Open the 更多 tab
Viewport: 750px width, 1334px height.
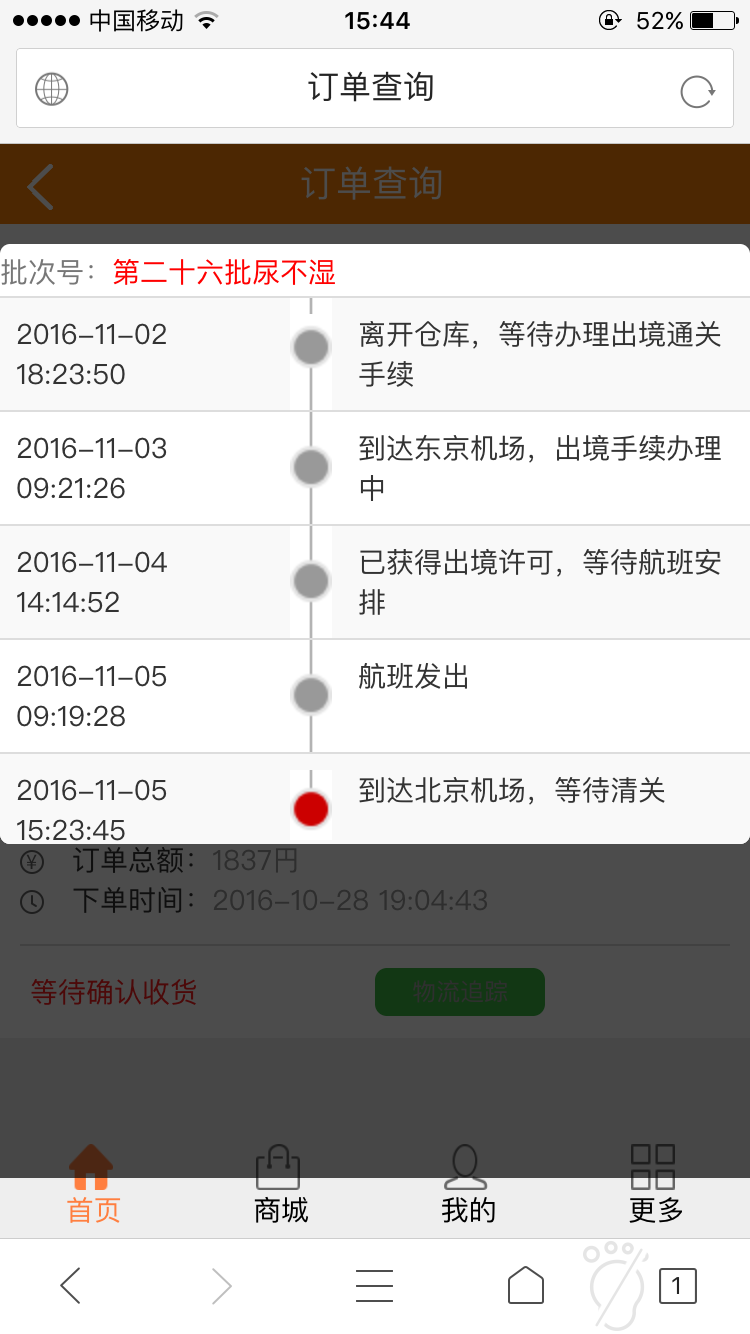point(655,1185)
